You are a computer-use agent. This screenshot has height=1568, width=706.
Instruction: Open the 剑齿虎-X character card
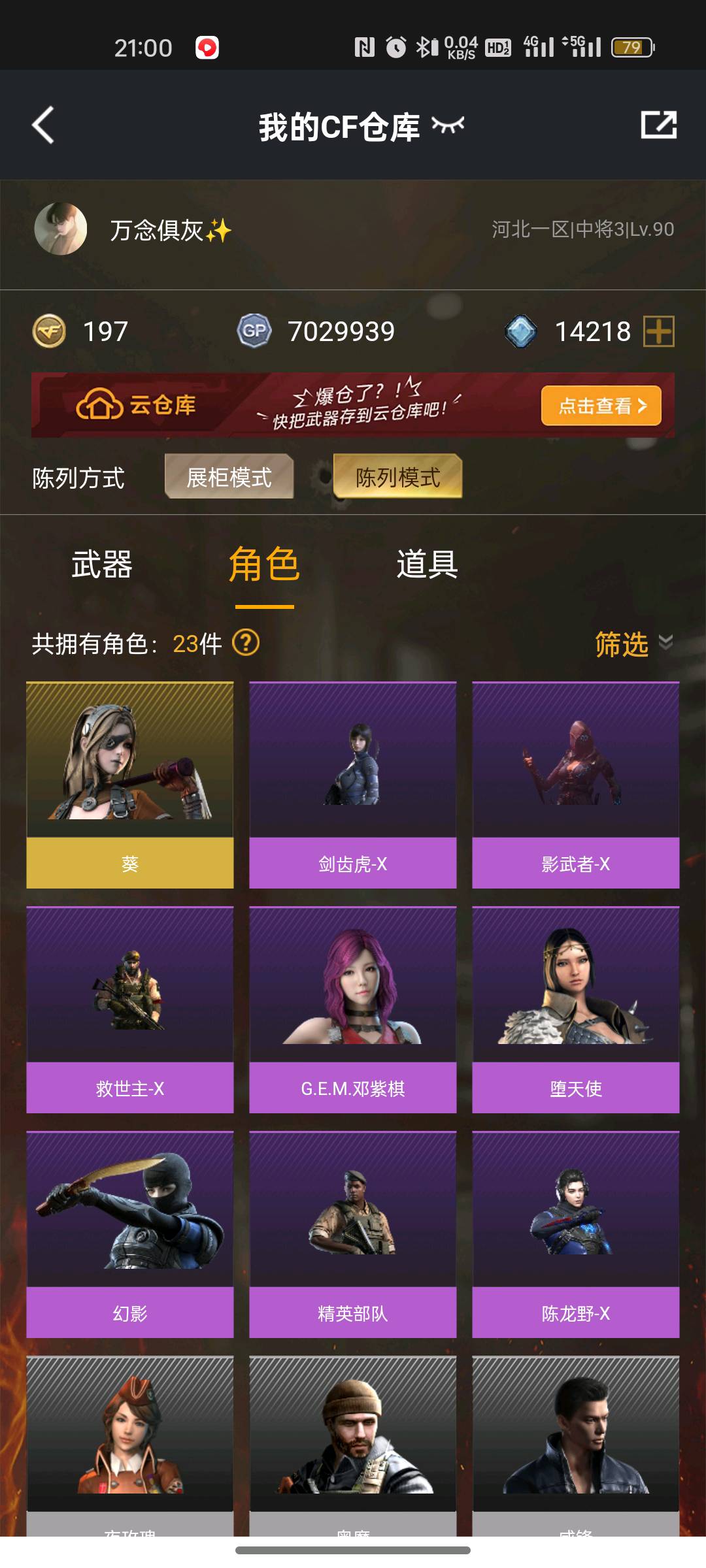pyautogui.click(x=353, y=785)
